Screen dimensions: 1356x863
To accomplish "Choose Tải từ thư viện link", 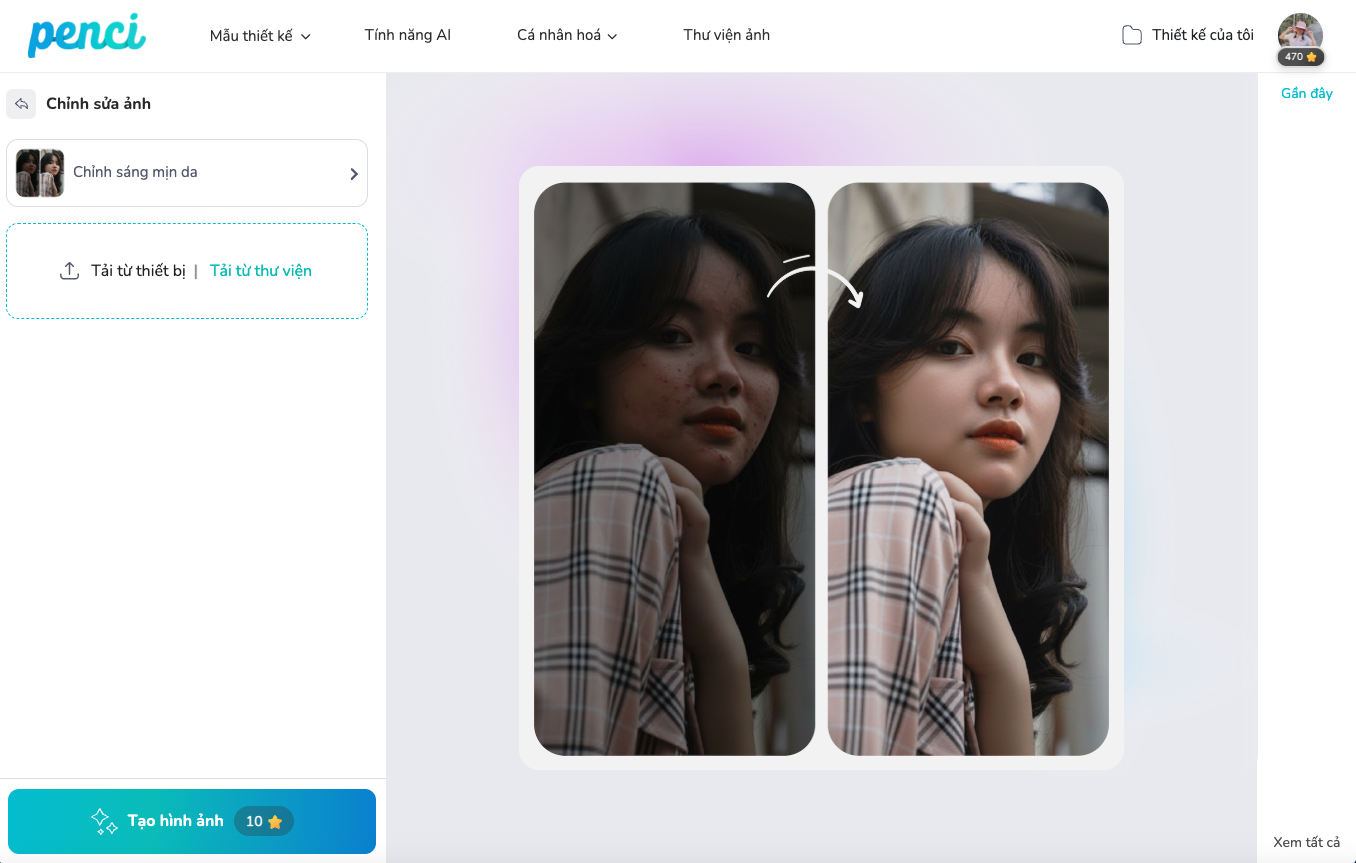I will [260, 271].
